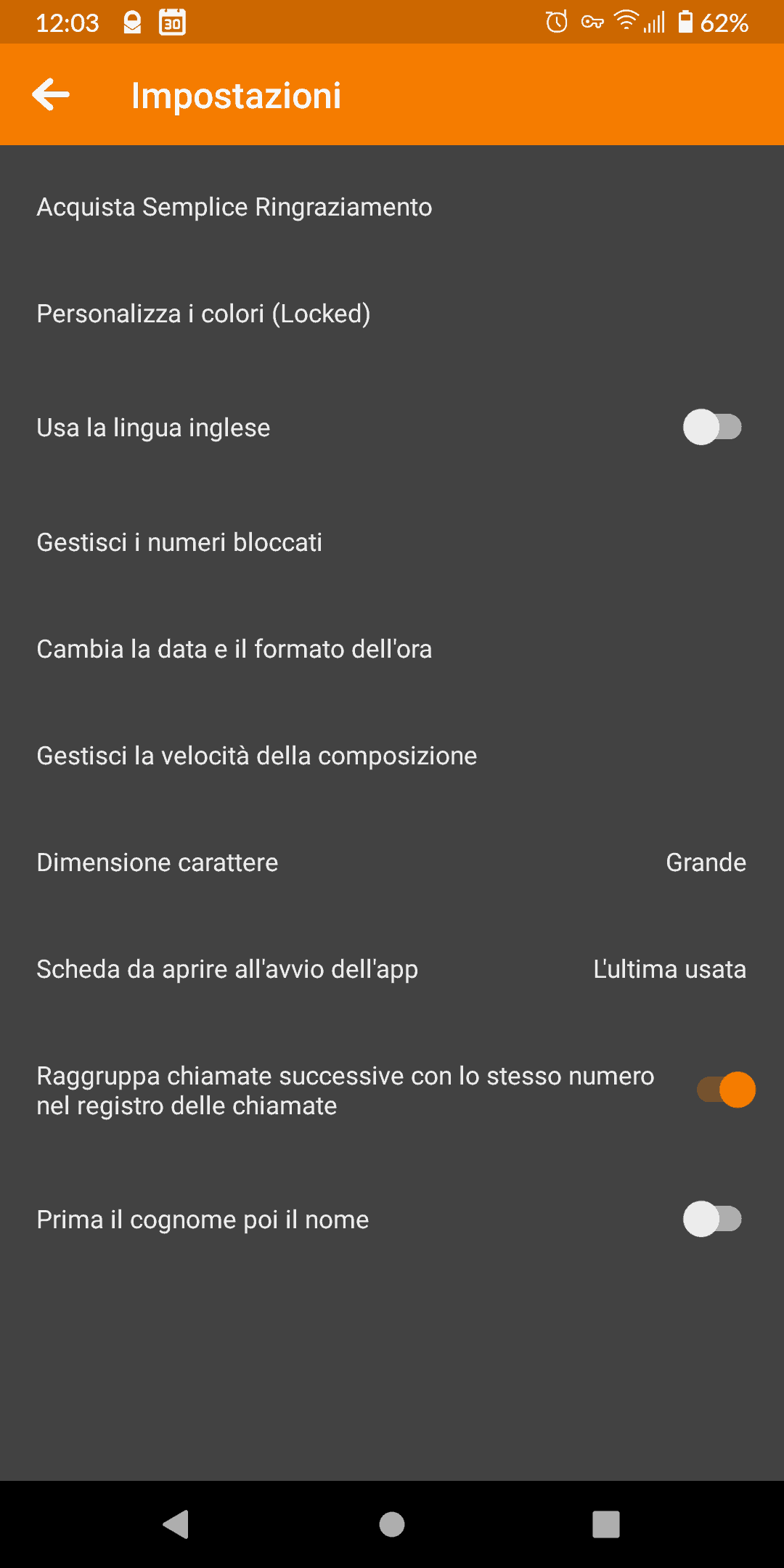Open Acquista Semplice Ringraziamento

click(x=392, y=207)
